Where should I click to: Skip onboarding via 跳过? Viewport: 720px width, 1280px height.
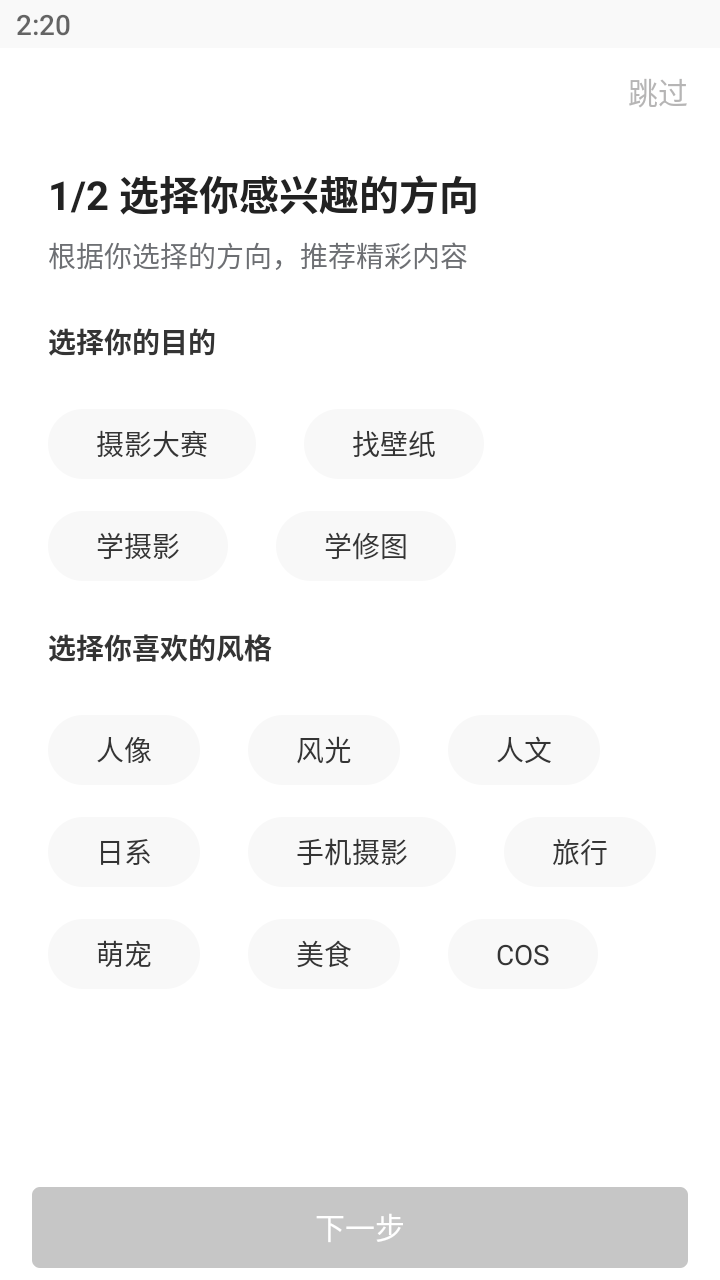tap(657, 93)
